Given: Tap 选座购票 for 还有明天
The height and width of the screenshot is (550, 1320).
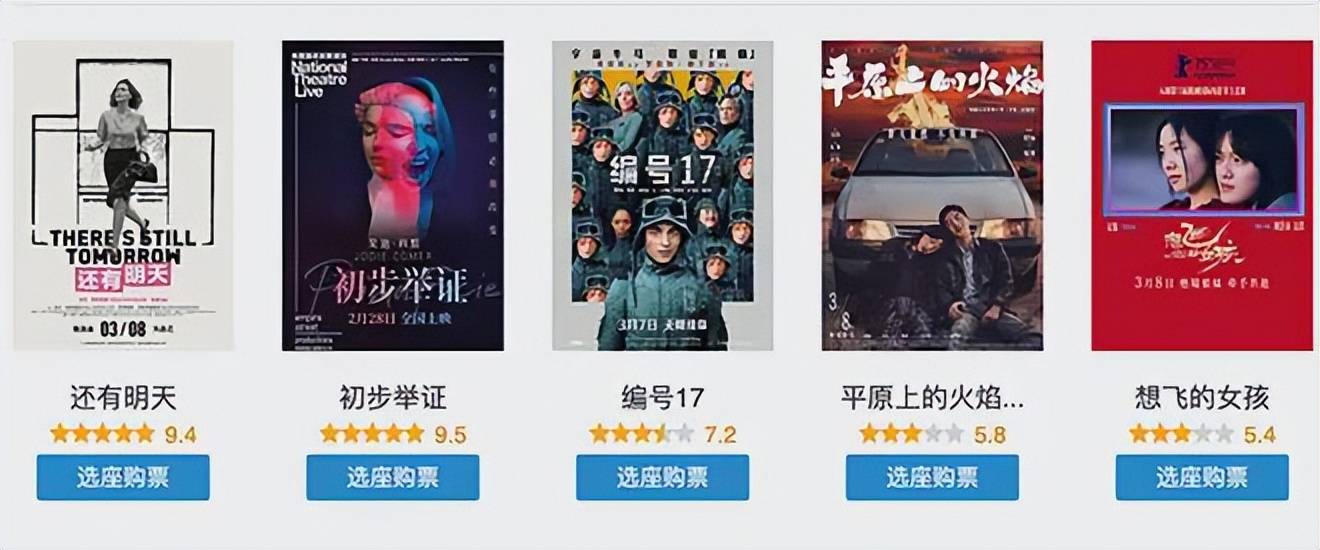Looking at the screenshot, I should 123,477.
